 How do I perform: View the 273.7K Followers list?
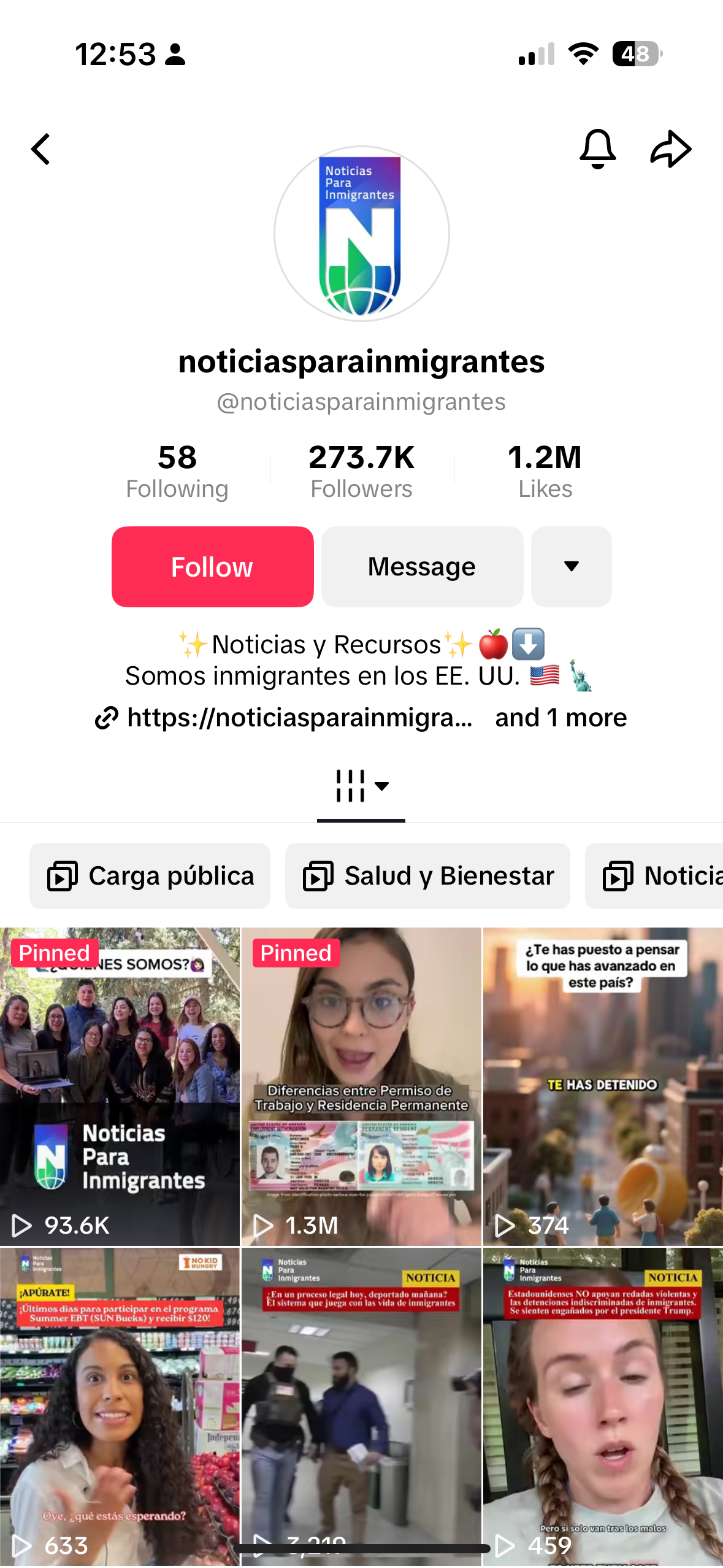coord(361,471)
